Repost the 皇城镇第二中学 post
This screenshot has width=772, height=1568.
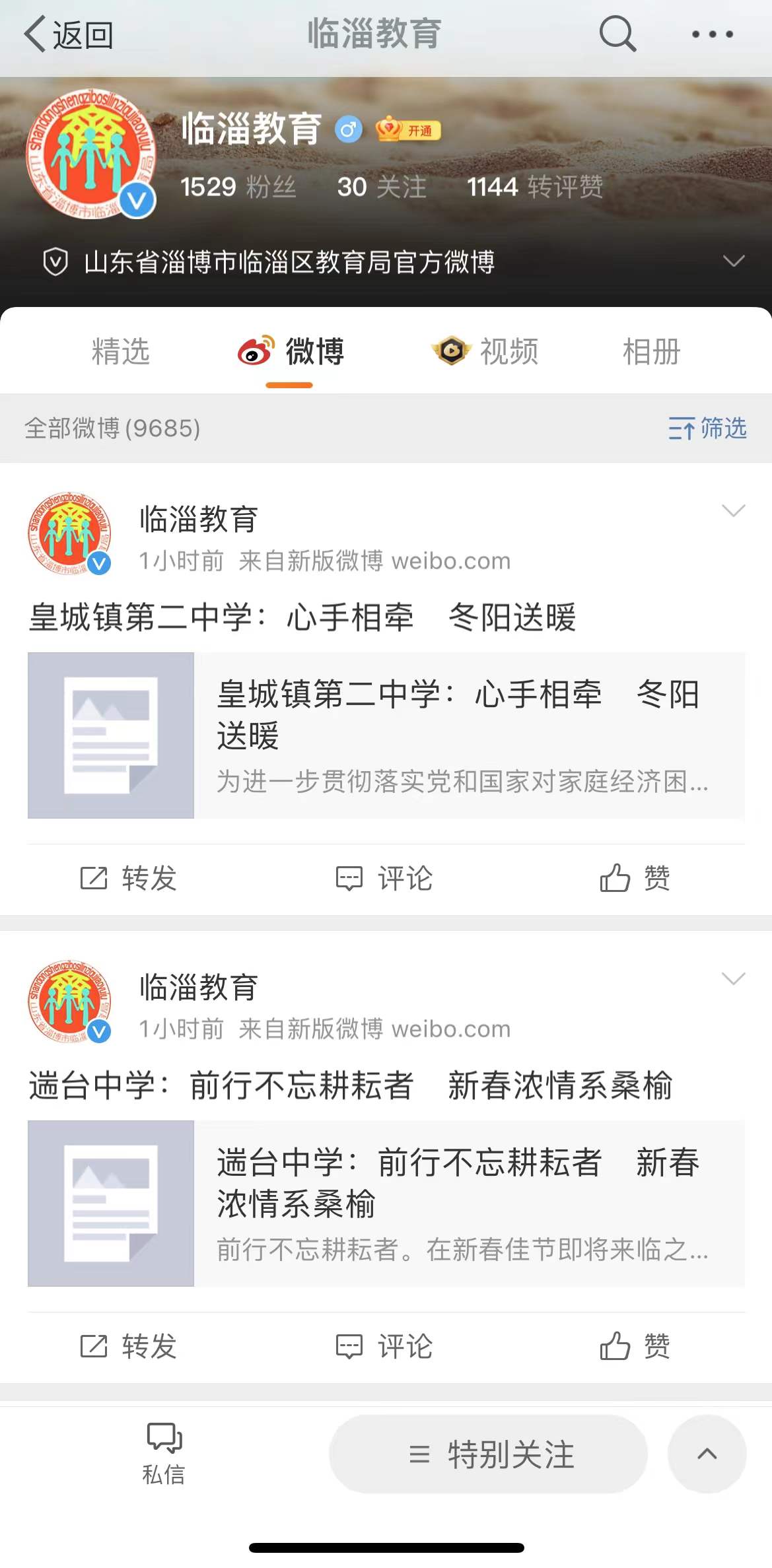pos(129,879)
